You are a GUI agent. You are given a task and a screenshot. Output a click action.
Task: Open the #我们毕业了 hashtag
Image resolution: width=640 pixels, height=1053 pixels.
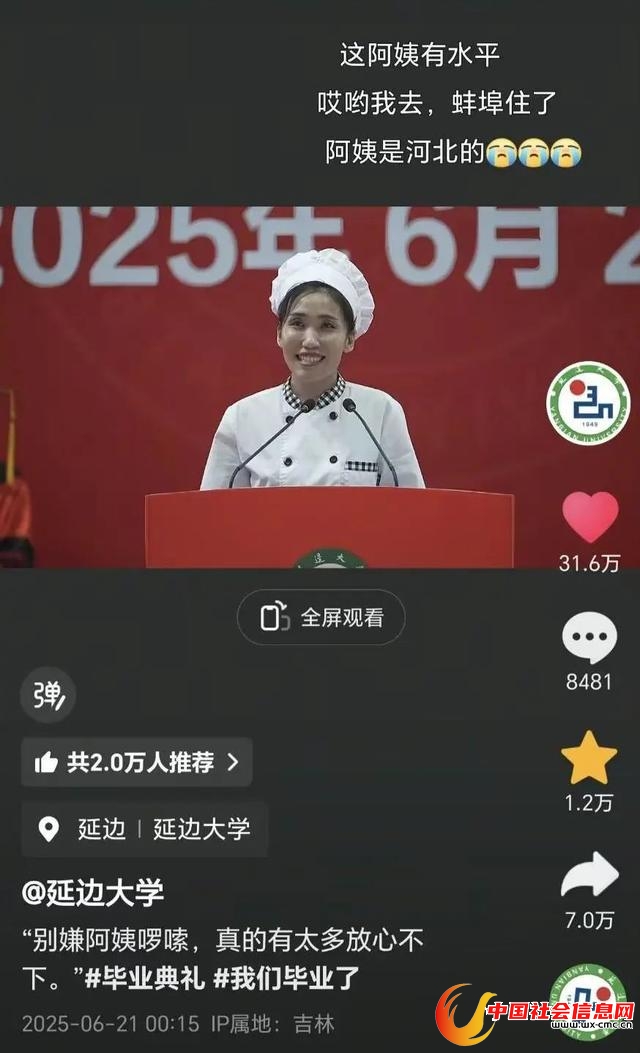(x=286, y=977)
